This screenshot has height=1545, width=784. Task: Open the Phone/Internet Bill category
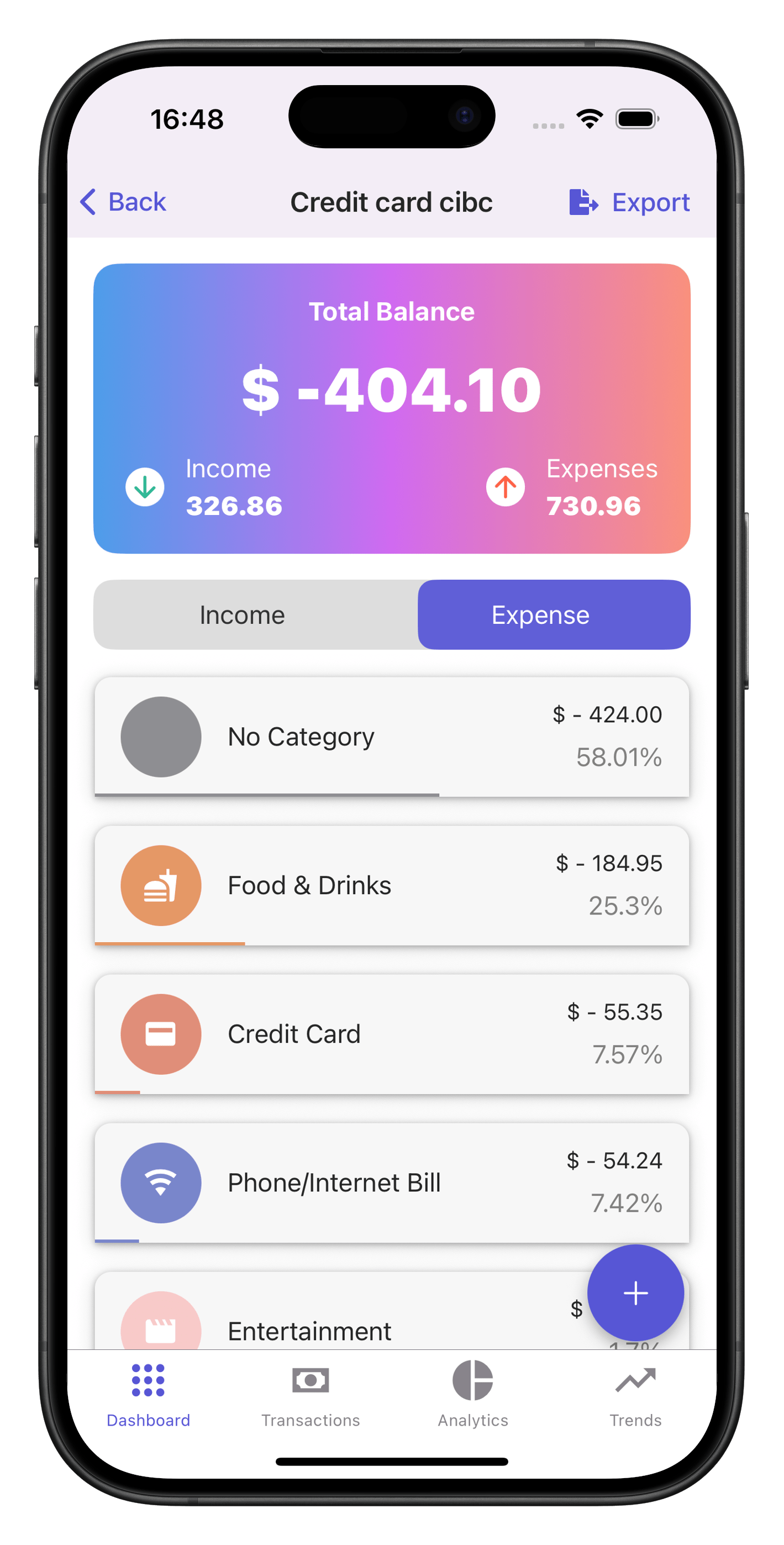pos(392,1184)
